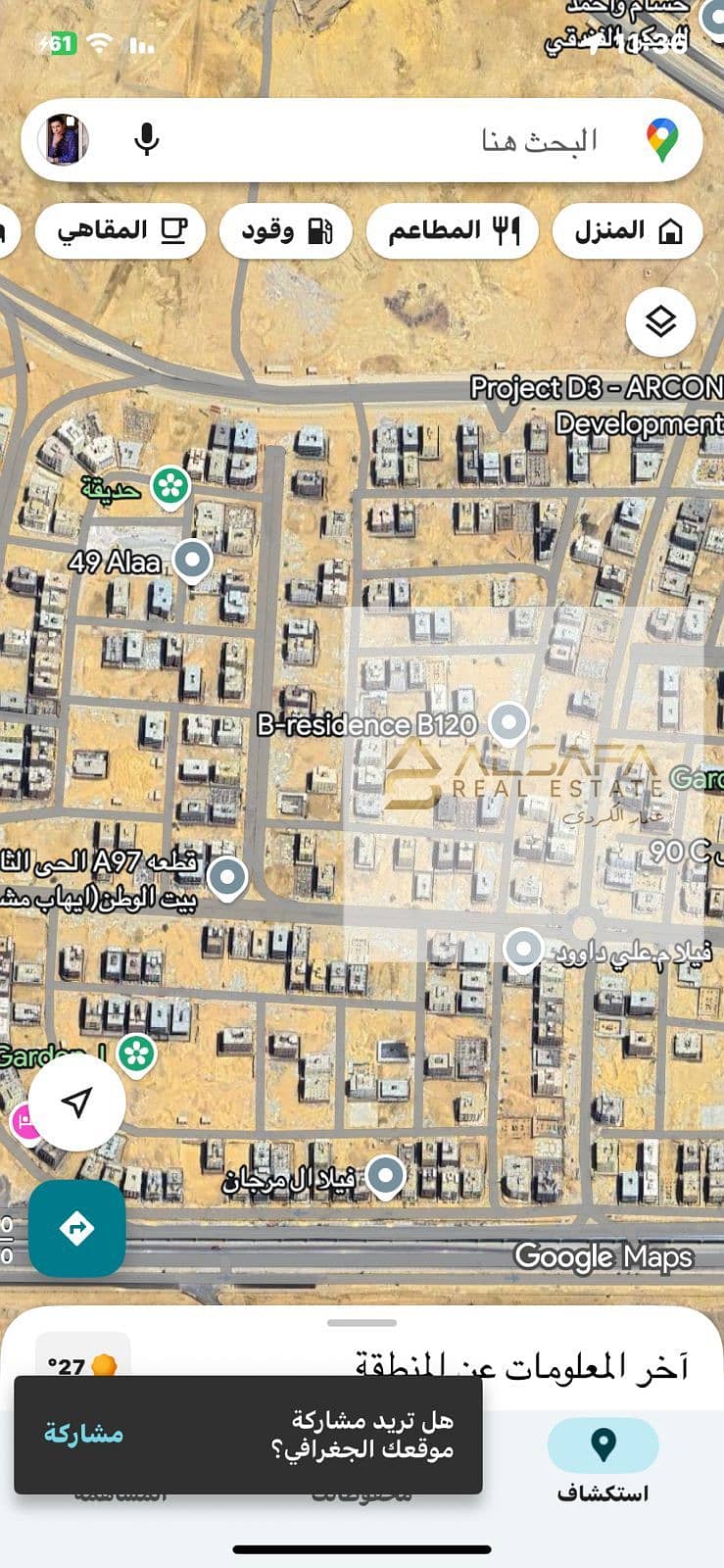Tap مشاركة to share your location

tap(84, 1434)
